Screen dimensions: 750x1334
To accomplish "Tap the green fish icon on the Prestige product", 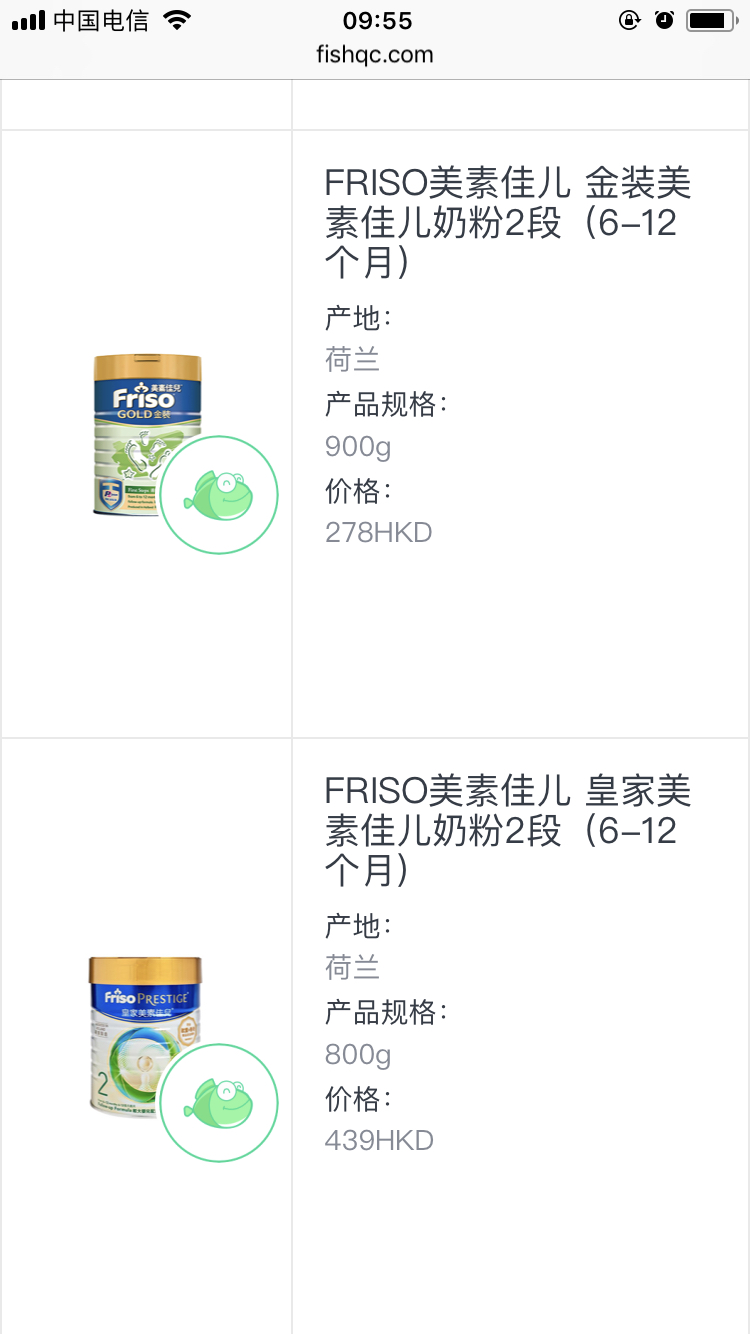I will click(219, 1103).
